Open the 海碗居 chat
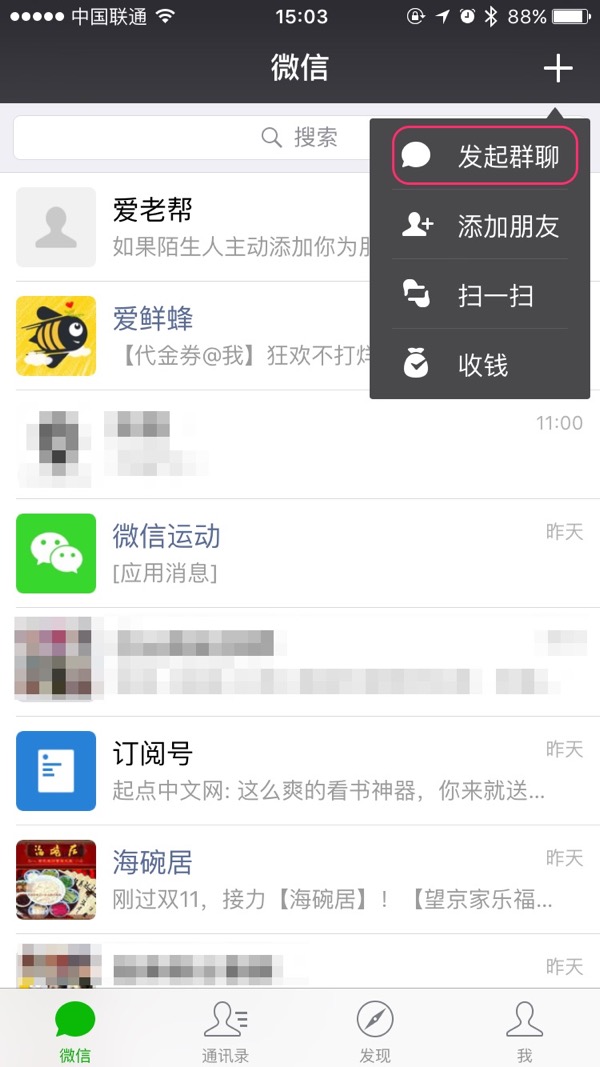 (x=300, y=879)
